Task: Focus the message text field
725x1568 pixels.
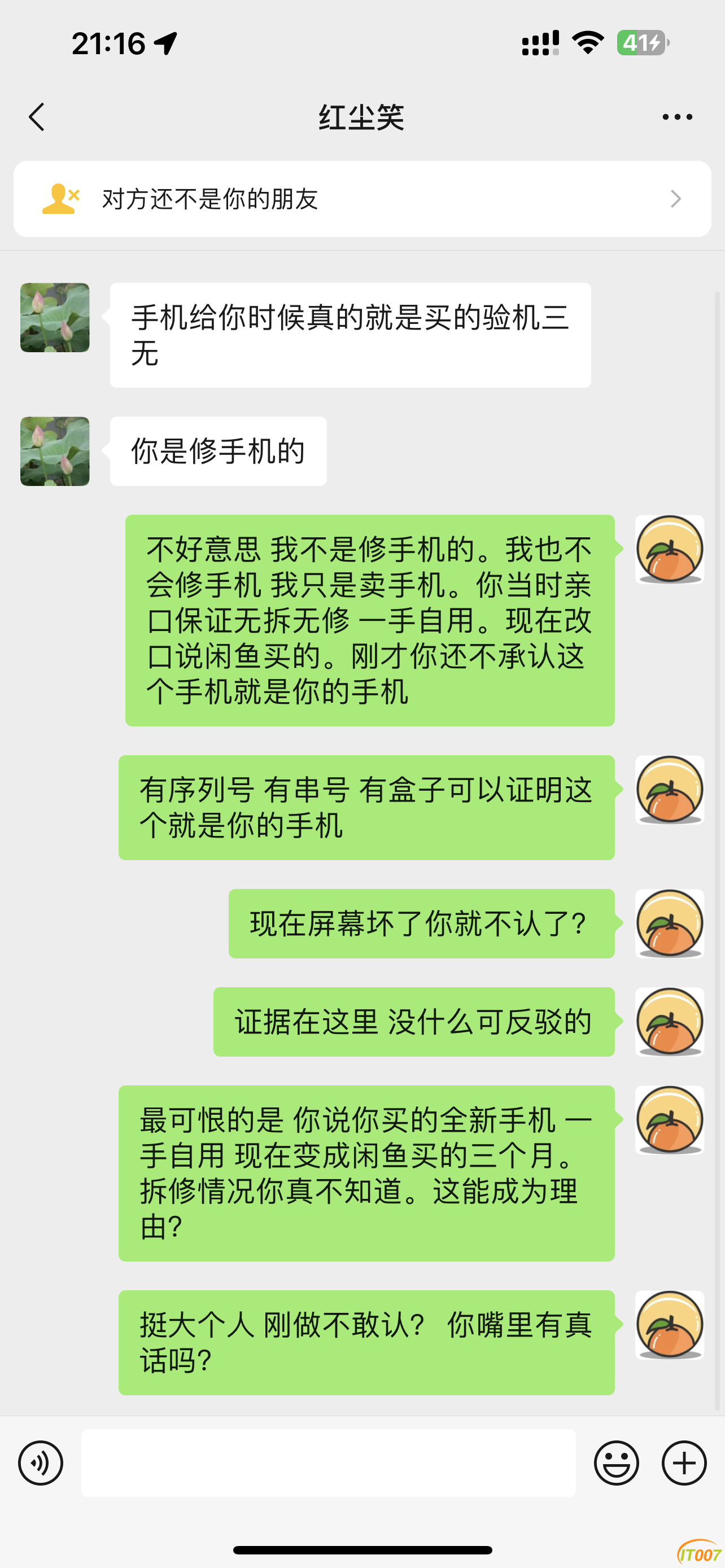Action: 328,1462
